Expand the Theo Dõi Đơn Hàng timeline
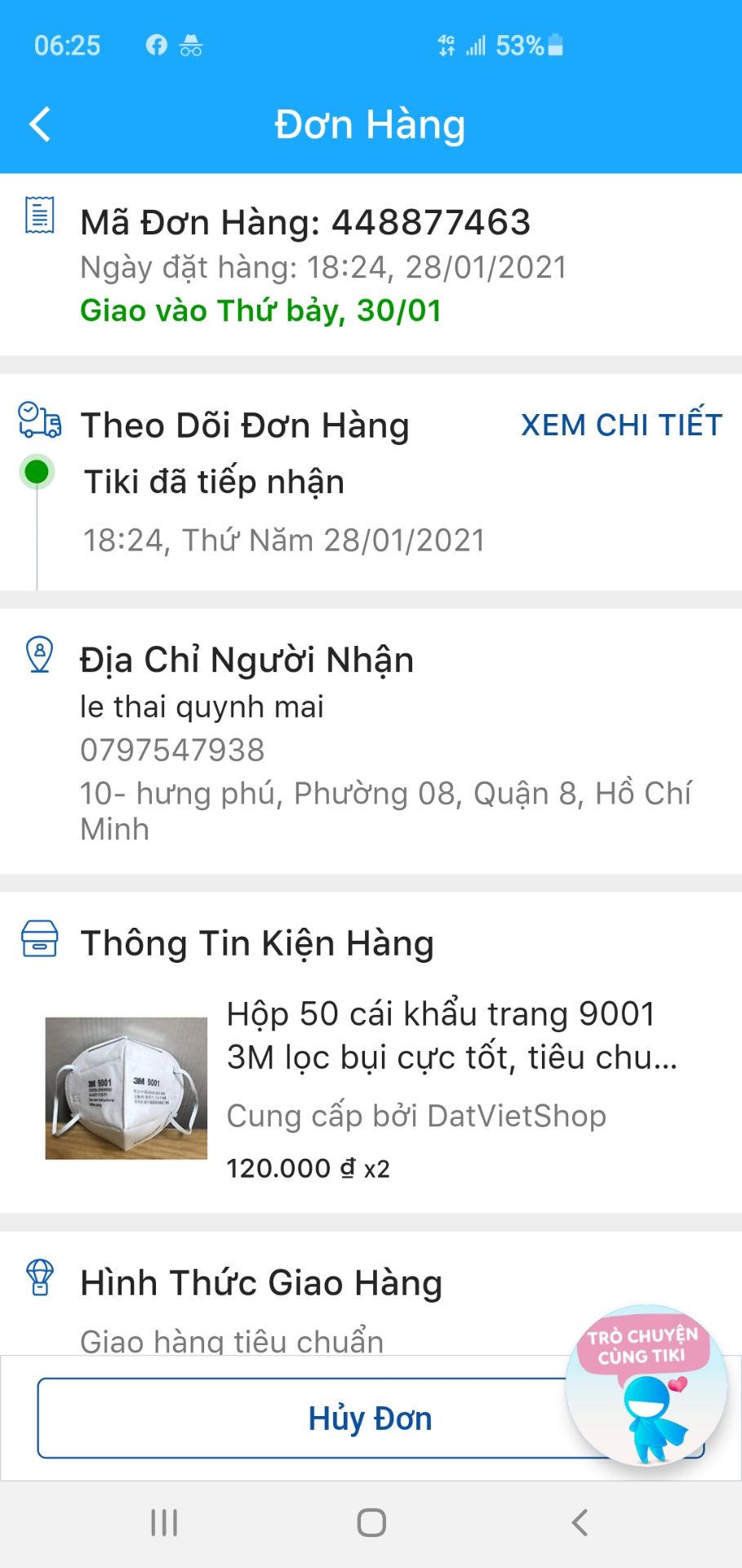This screenshot has width=742, height=1568. click(x=245, y=424)
